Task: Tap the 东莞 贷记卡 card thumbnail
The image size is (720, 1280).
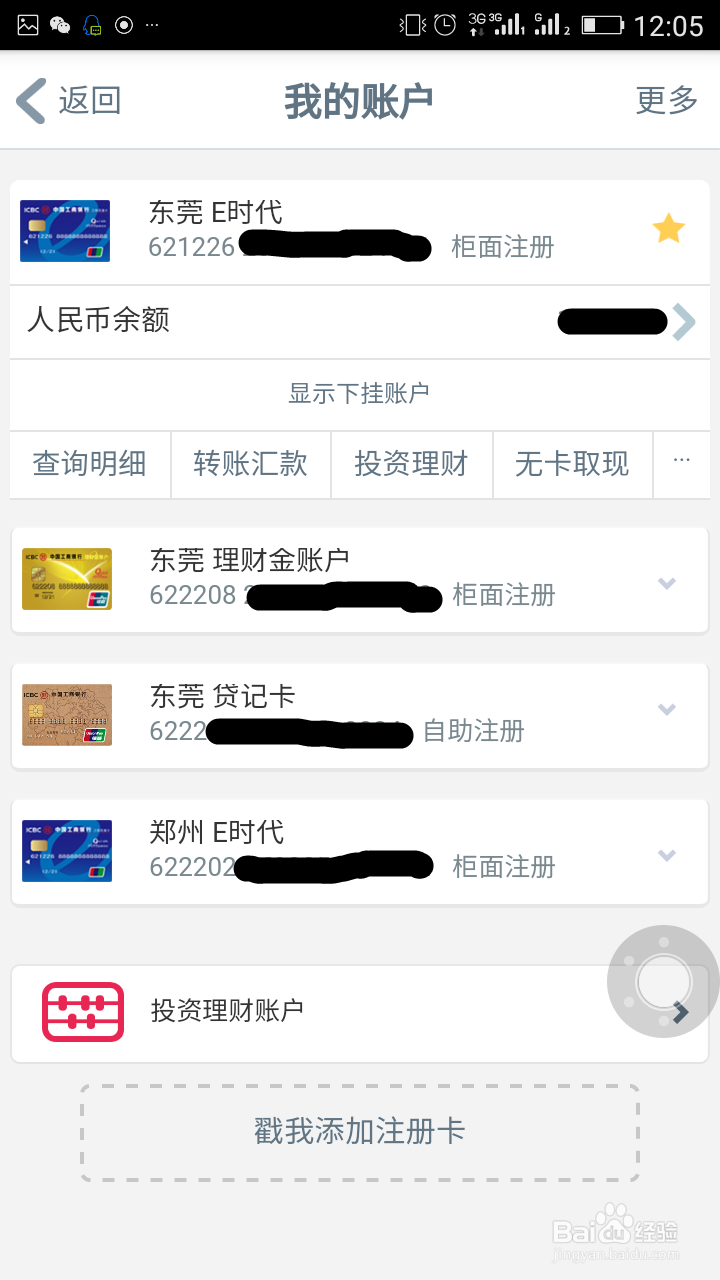Action: (67, 714)
